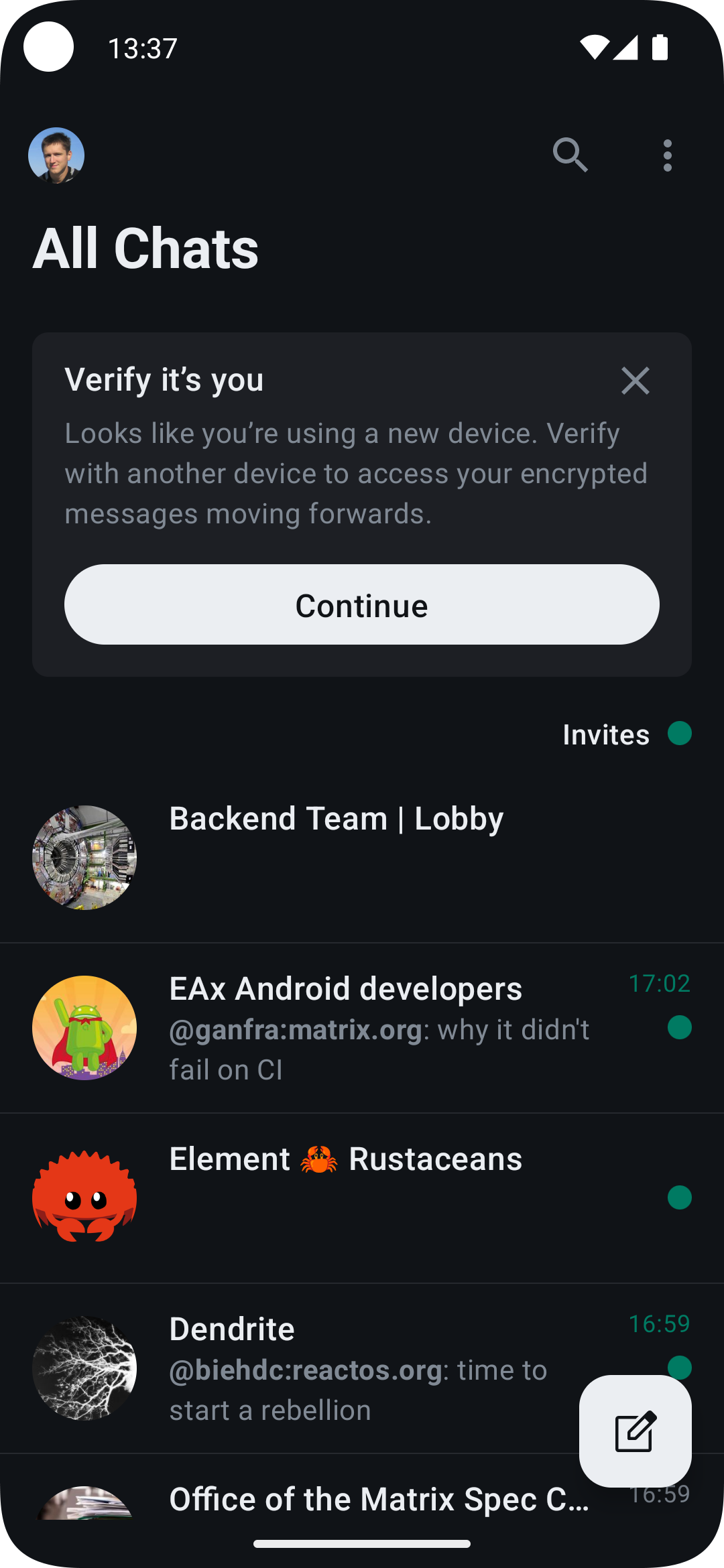Search through all chats
The height and width of the screenshot is (1568, 724).
(570, 155)
